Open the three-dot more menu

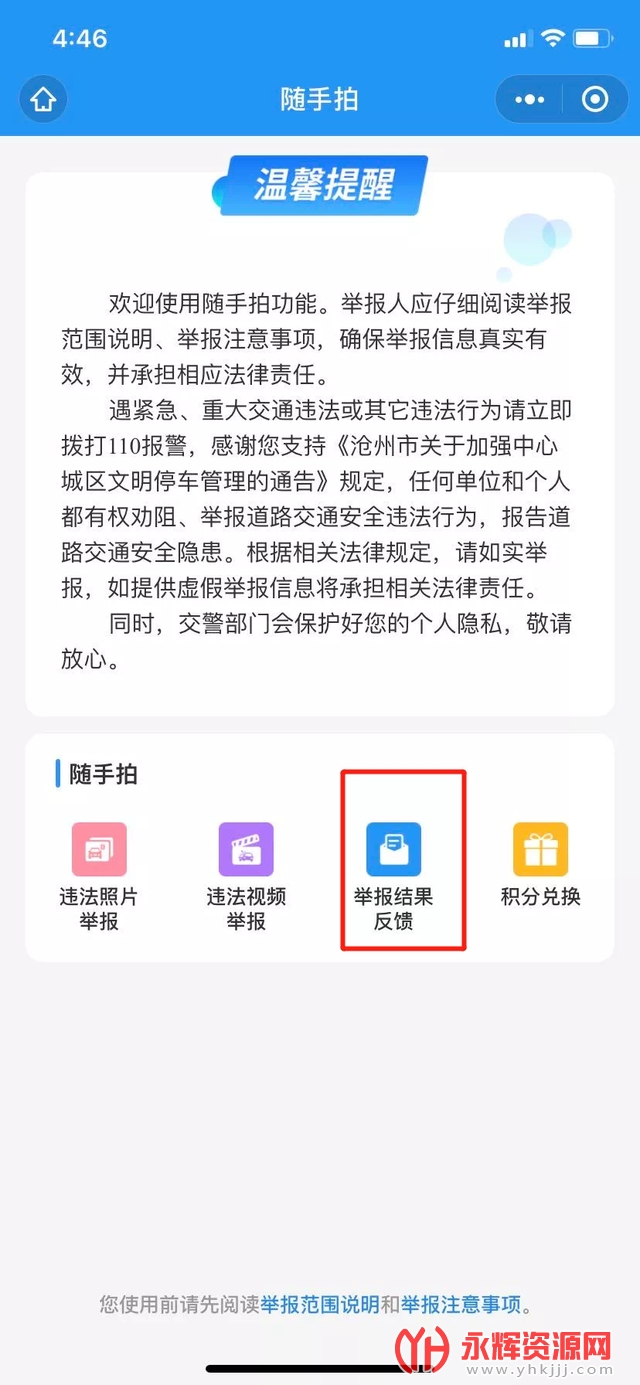pos(529,99)
